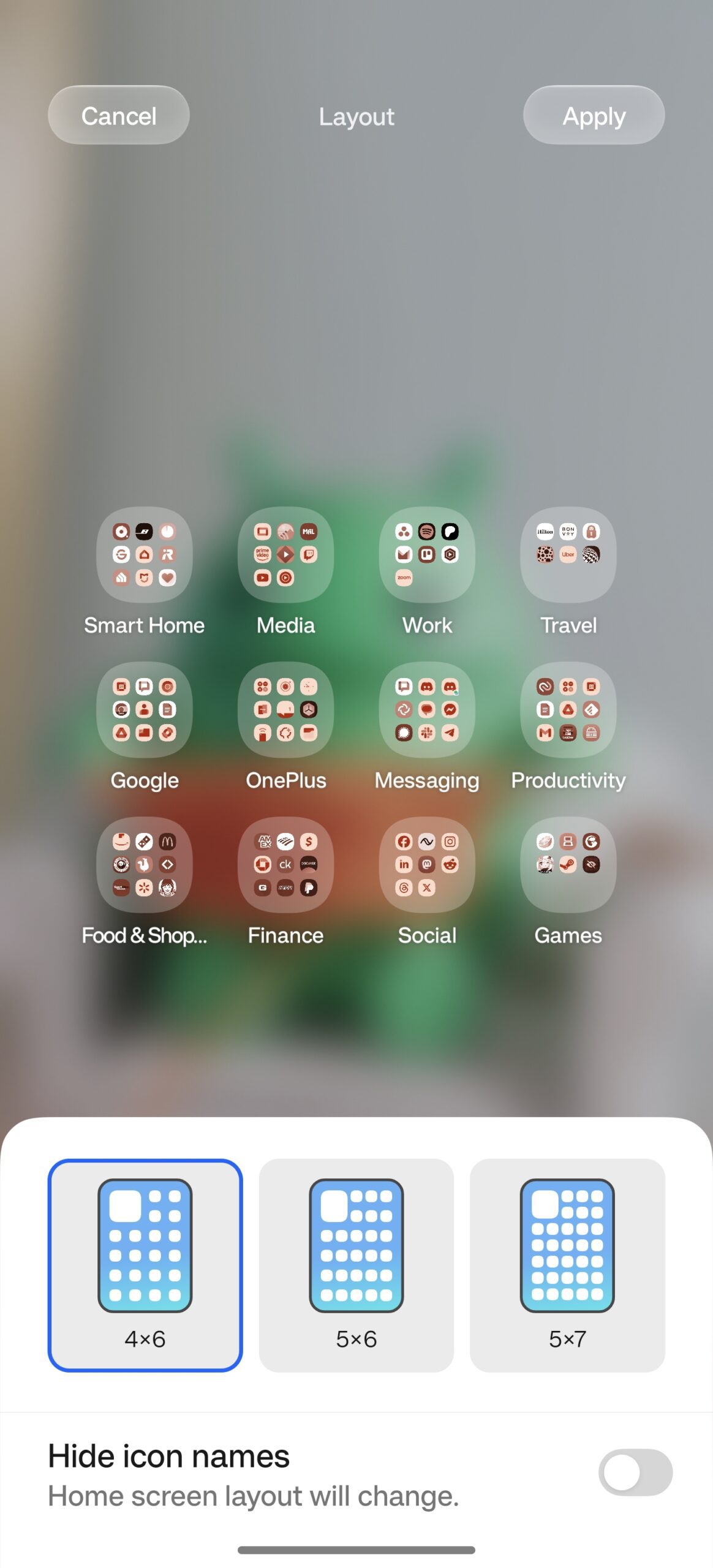Viewport: 713px width, 1568px height.
Task: Tap the Work folder
Action: (x=427, y=555)
